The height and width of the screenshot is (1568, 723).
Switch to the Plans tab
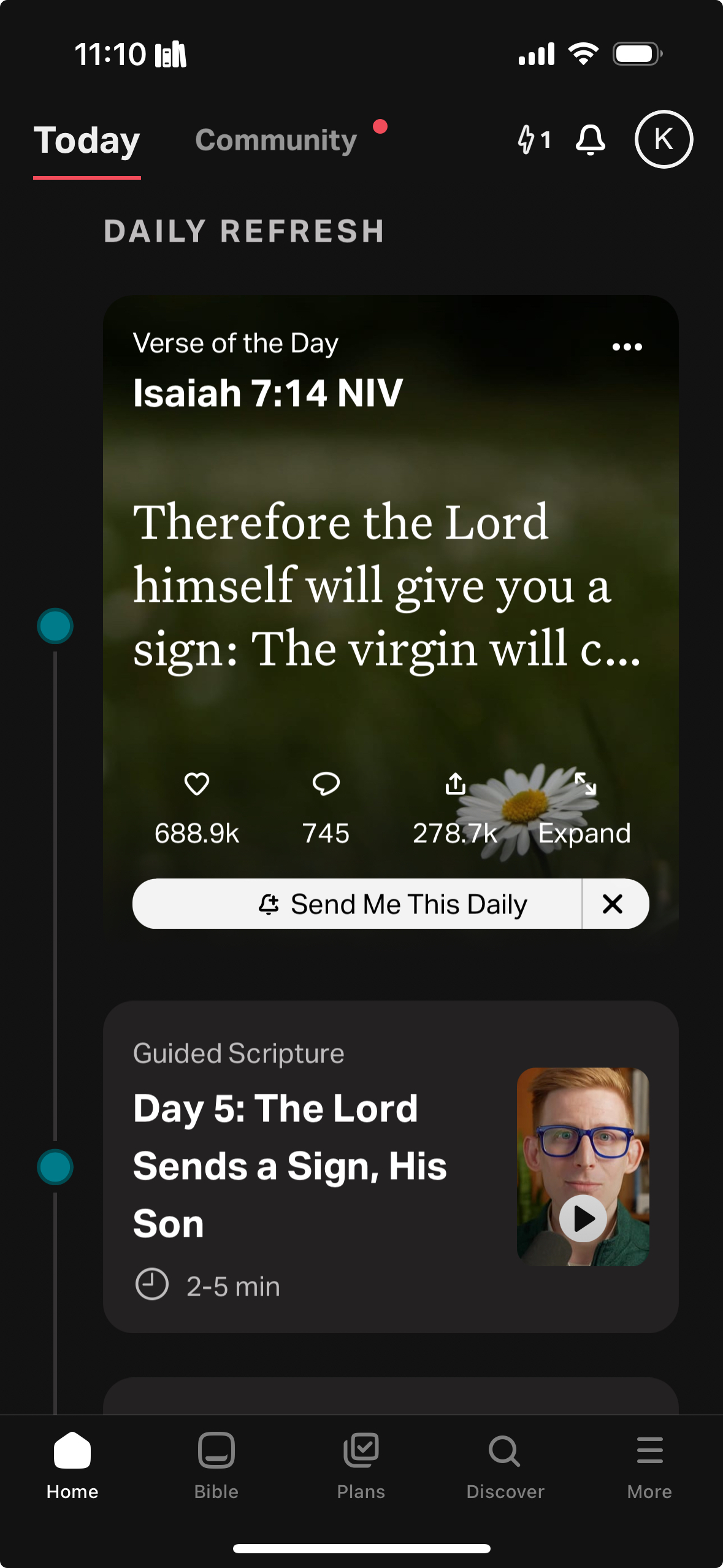click(361, 1464)
